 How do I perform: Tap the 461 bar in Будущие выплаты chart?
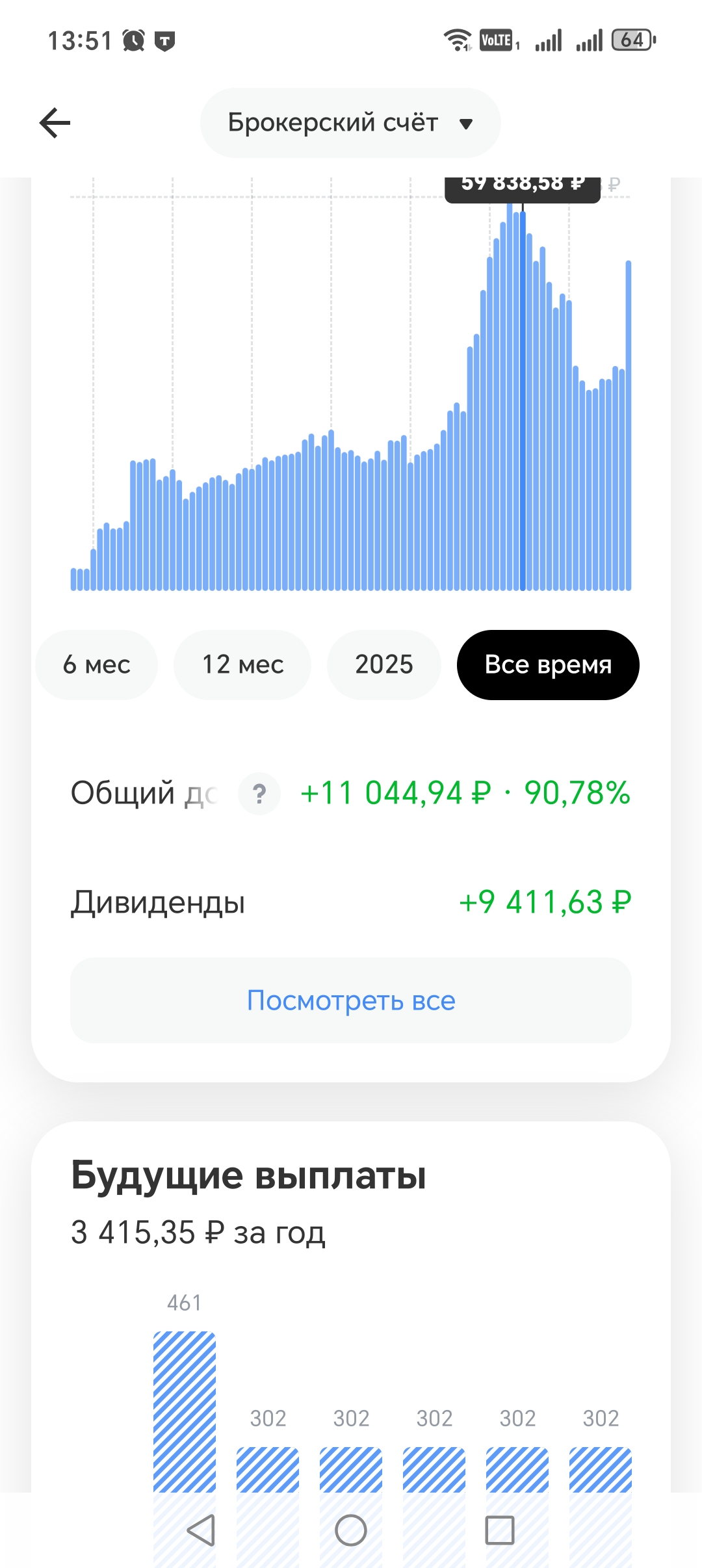click(184, 1398)
